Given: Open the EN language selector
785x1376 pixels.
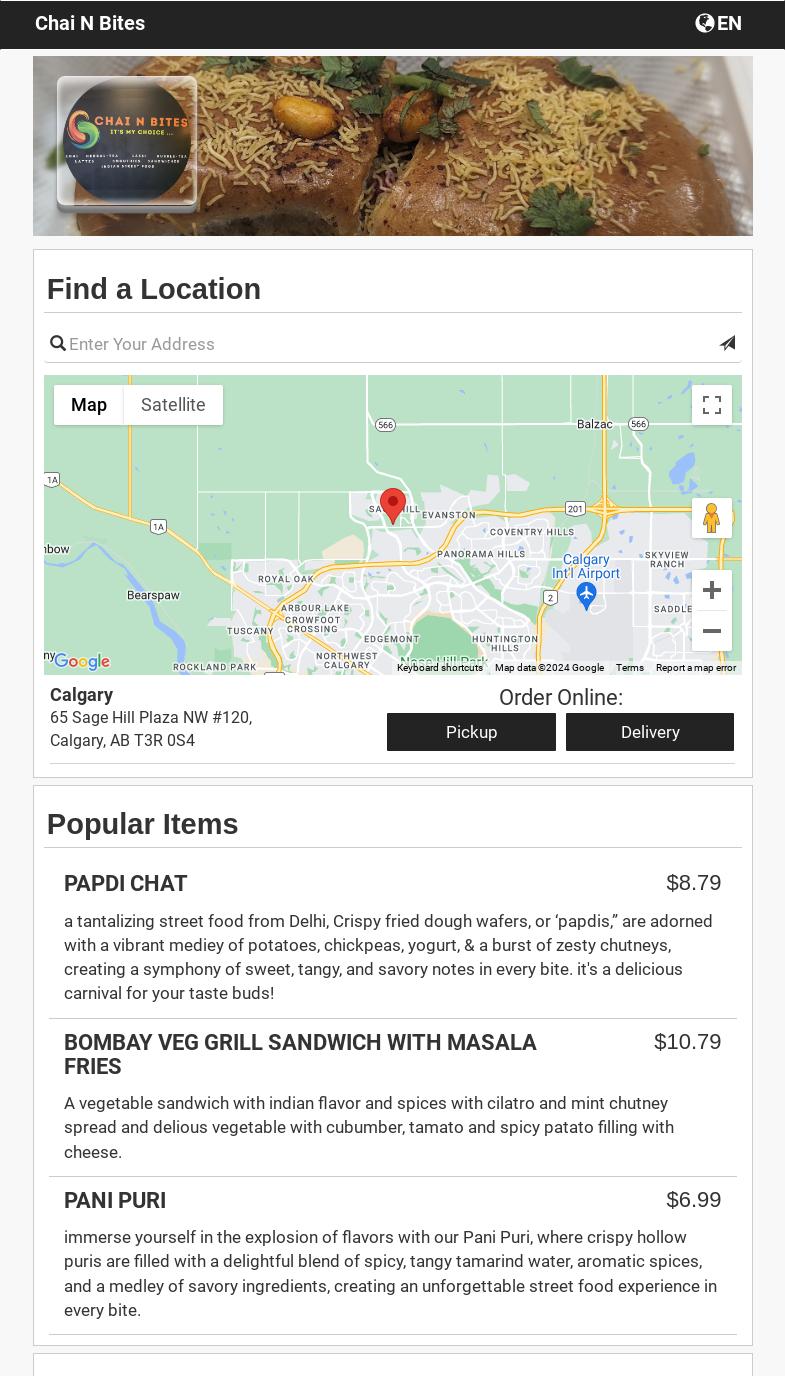Looking at the screenshot, I should [718, 23].
